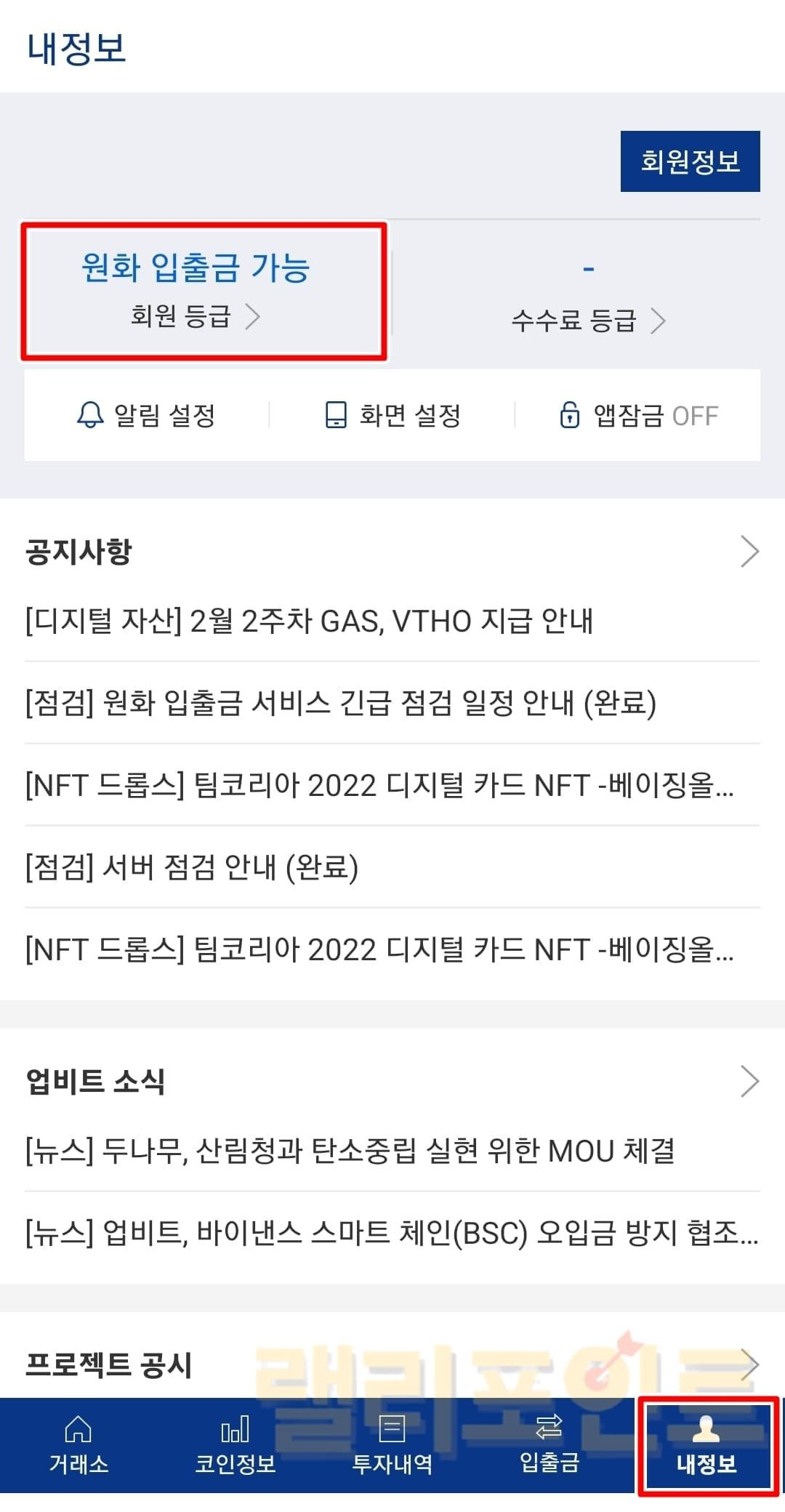Open 서버 점검 안내 (완료) notice
The width and height of the screenshot is (785, 1512).
click(192, 867)
